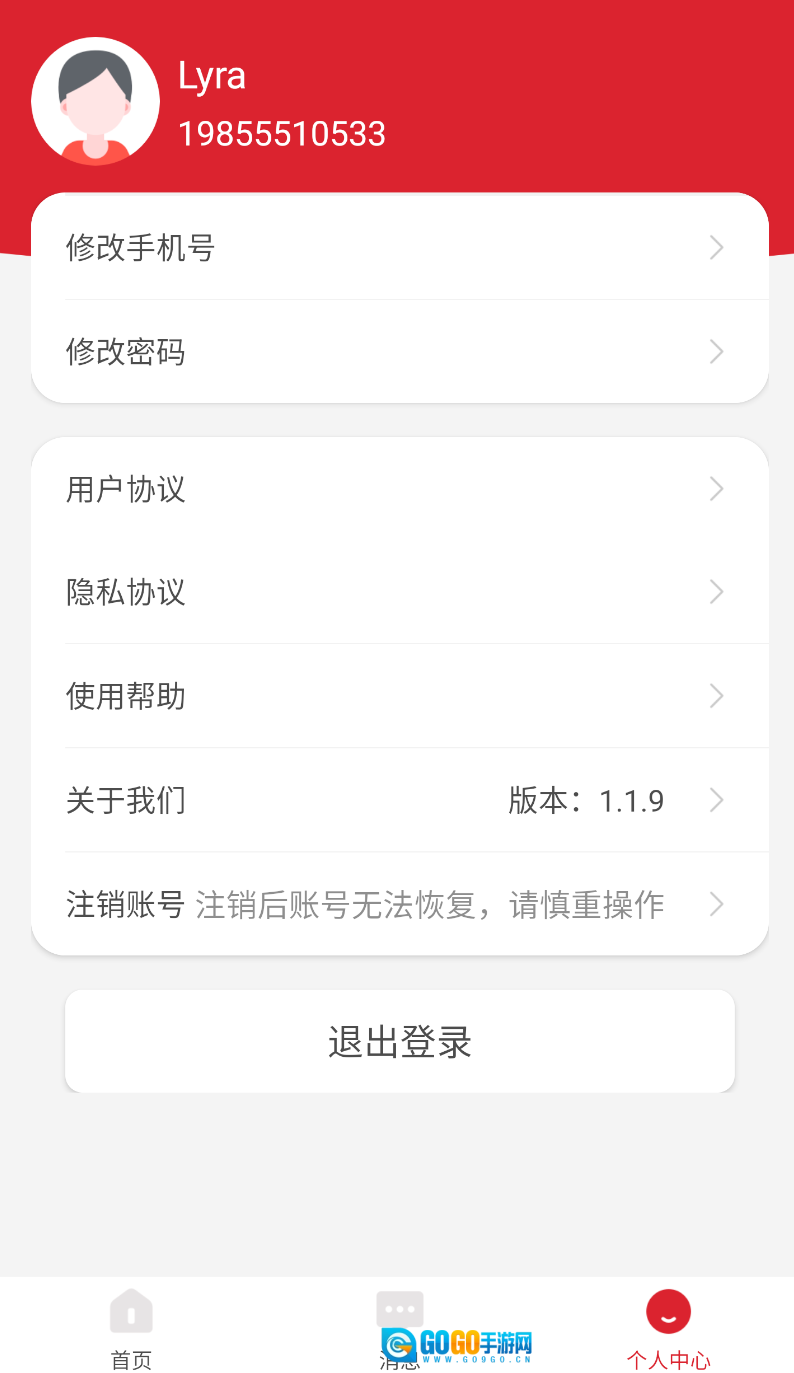Image resolution: width=794 pixels, height=1373 pixels.
Task: Open the 隐私协议 privacy policy
Action: pyautogui.click(x=400, y=592)
